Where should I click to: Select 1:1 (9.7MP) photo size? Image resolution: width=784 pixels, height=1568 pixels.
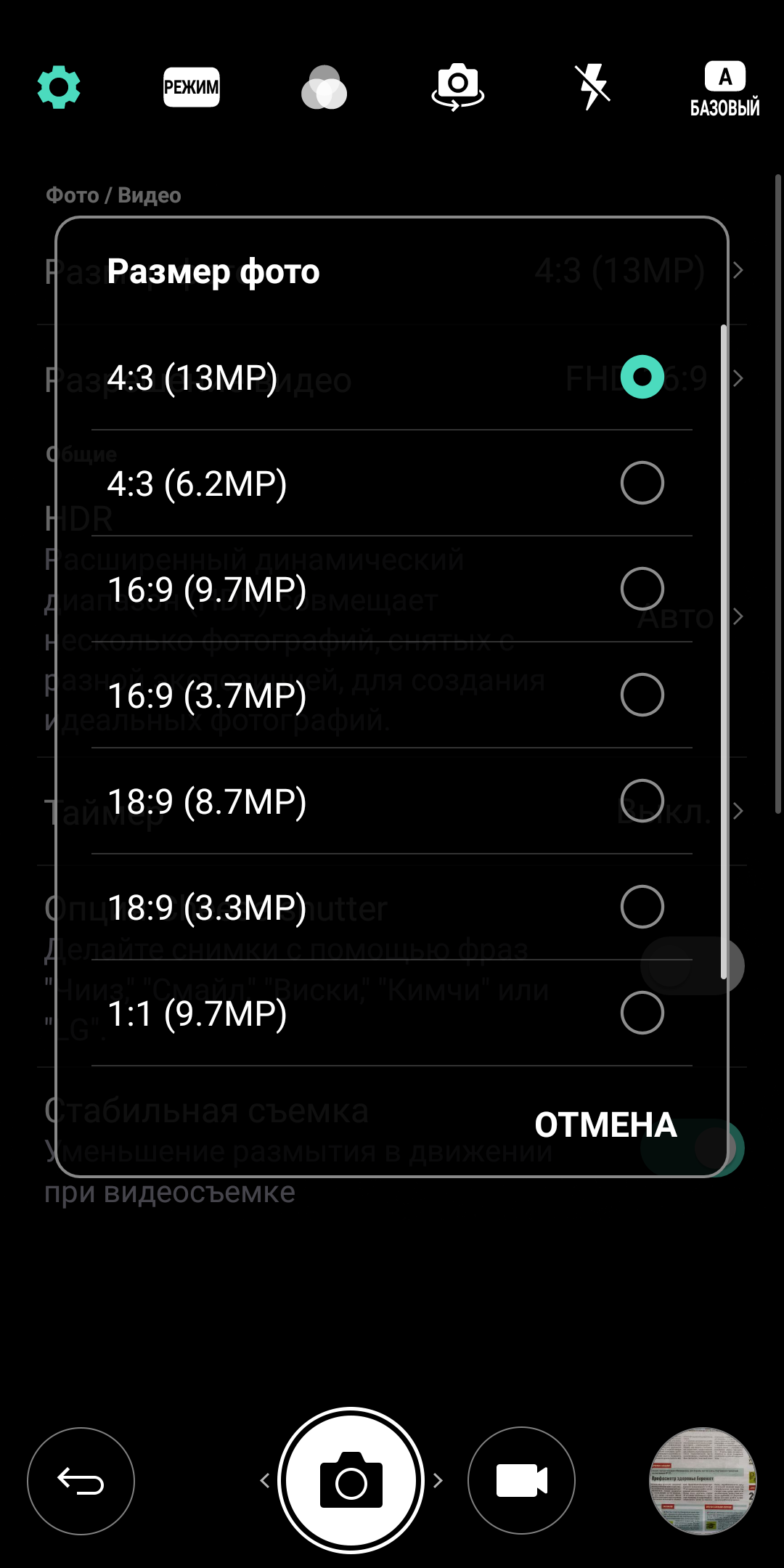tap(392, 1013)
